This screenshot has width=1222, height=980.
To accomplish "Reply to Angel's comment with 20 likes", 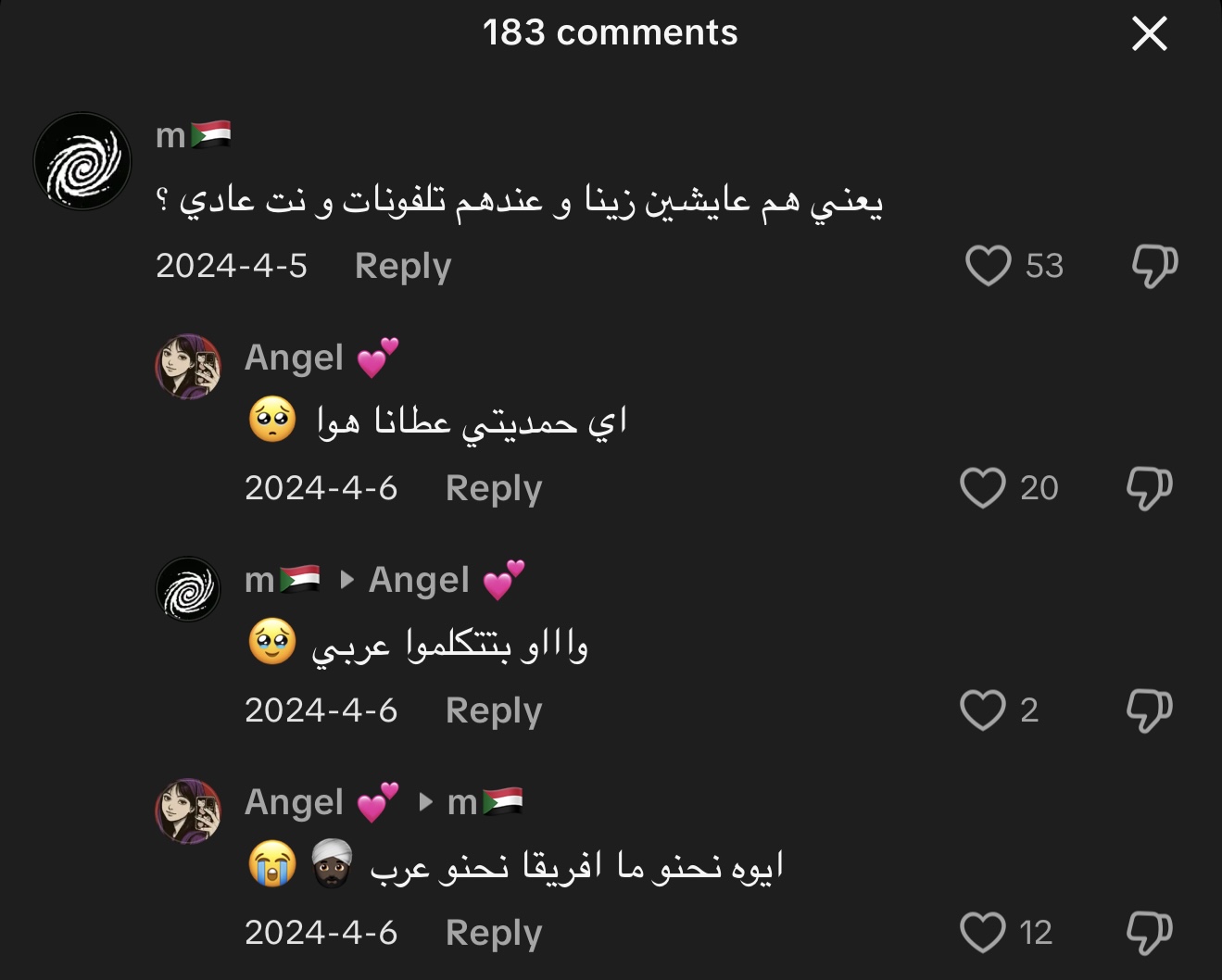I will (493, 488).
